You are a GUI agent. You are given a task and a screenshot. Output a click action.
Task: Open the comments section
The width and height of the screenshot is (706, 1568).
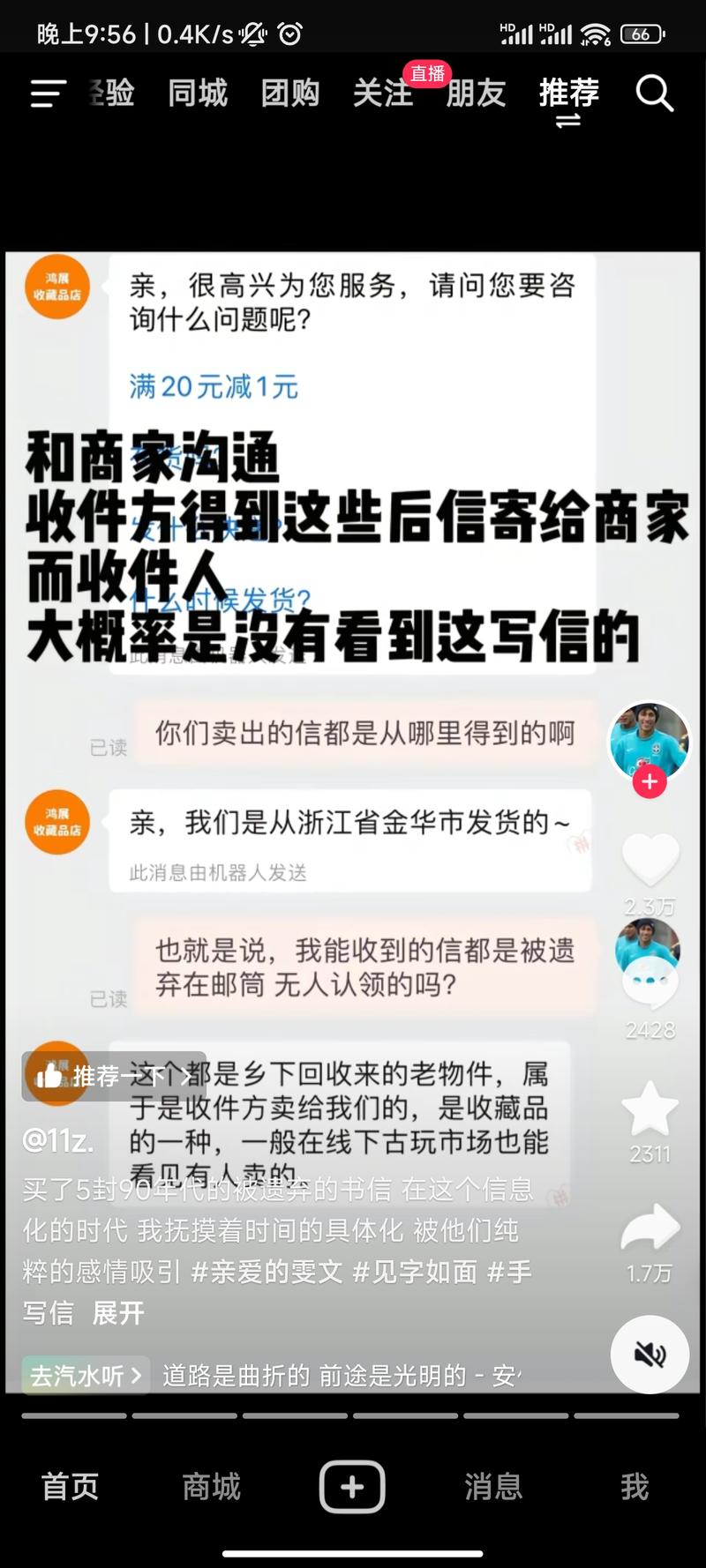(650, 983)
